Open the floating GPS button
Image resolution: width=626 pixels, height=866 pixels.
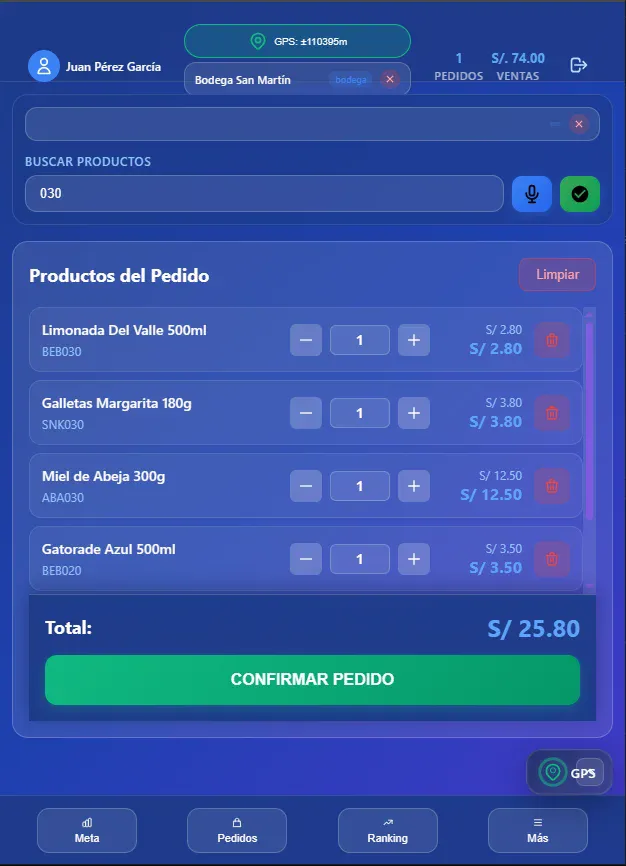click(x=569, y=773)
